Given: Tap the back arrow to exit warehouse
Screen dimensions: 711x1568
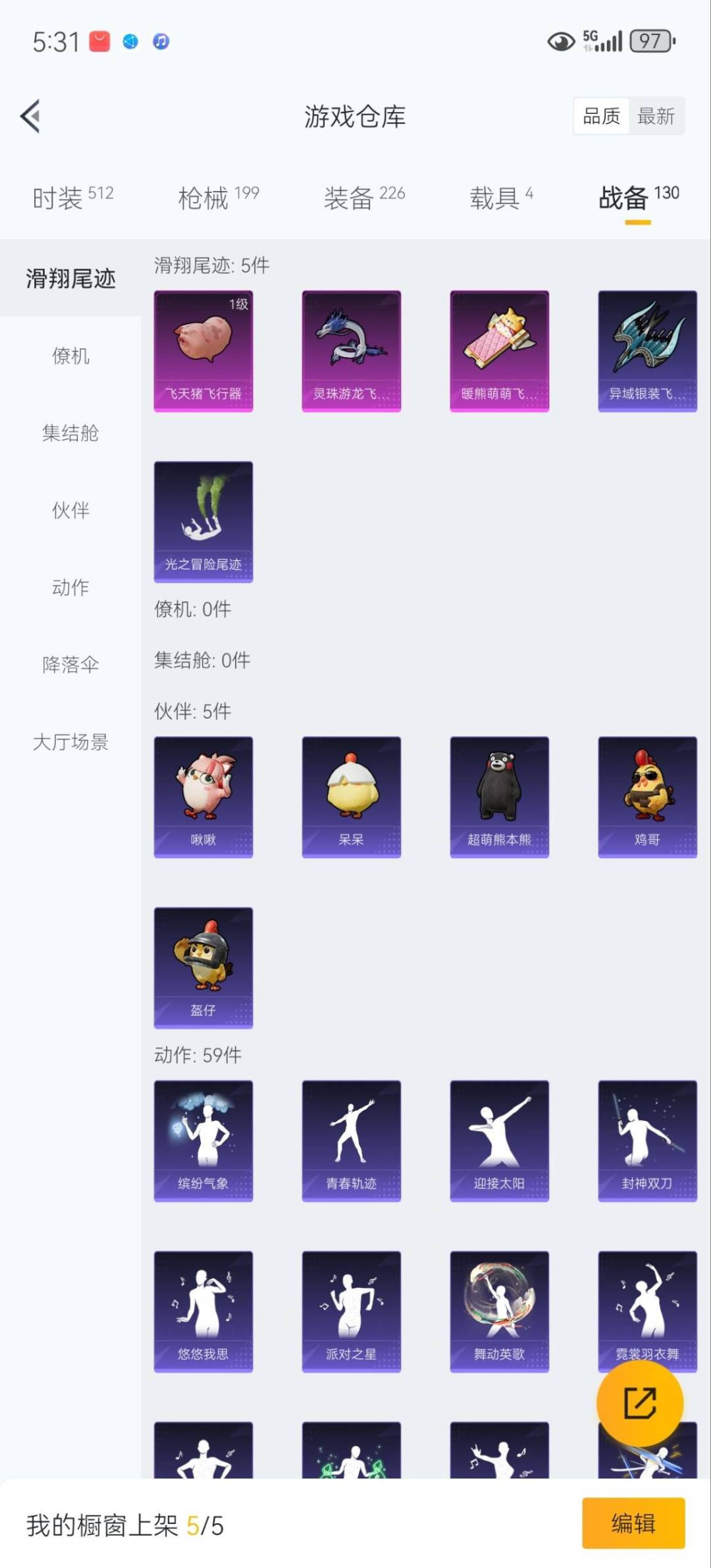Looking at the screenshot, I should pos(30,116).
